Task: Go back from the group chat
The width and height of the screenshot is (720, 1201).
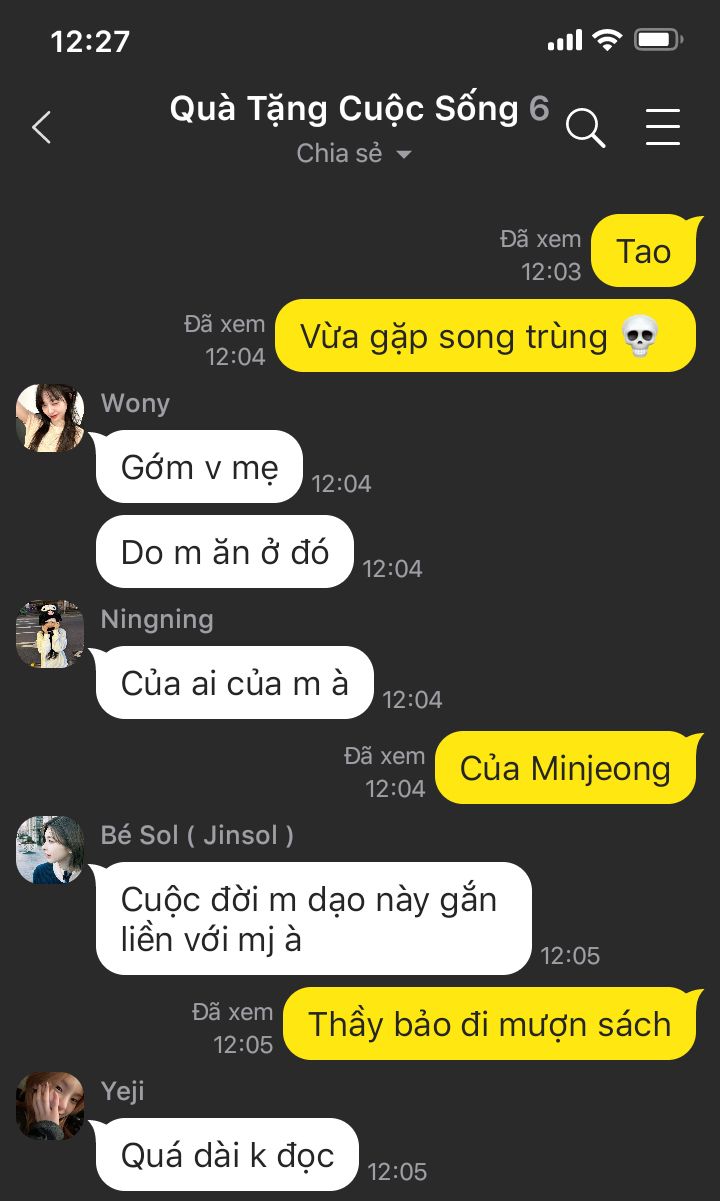Action: click(41, 127)
